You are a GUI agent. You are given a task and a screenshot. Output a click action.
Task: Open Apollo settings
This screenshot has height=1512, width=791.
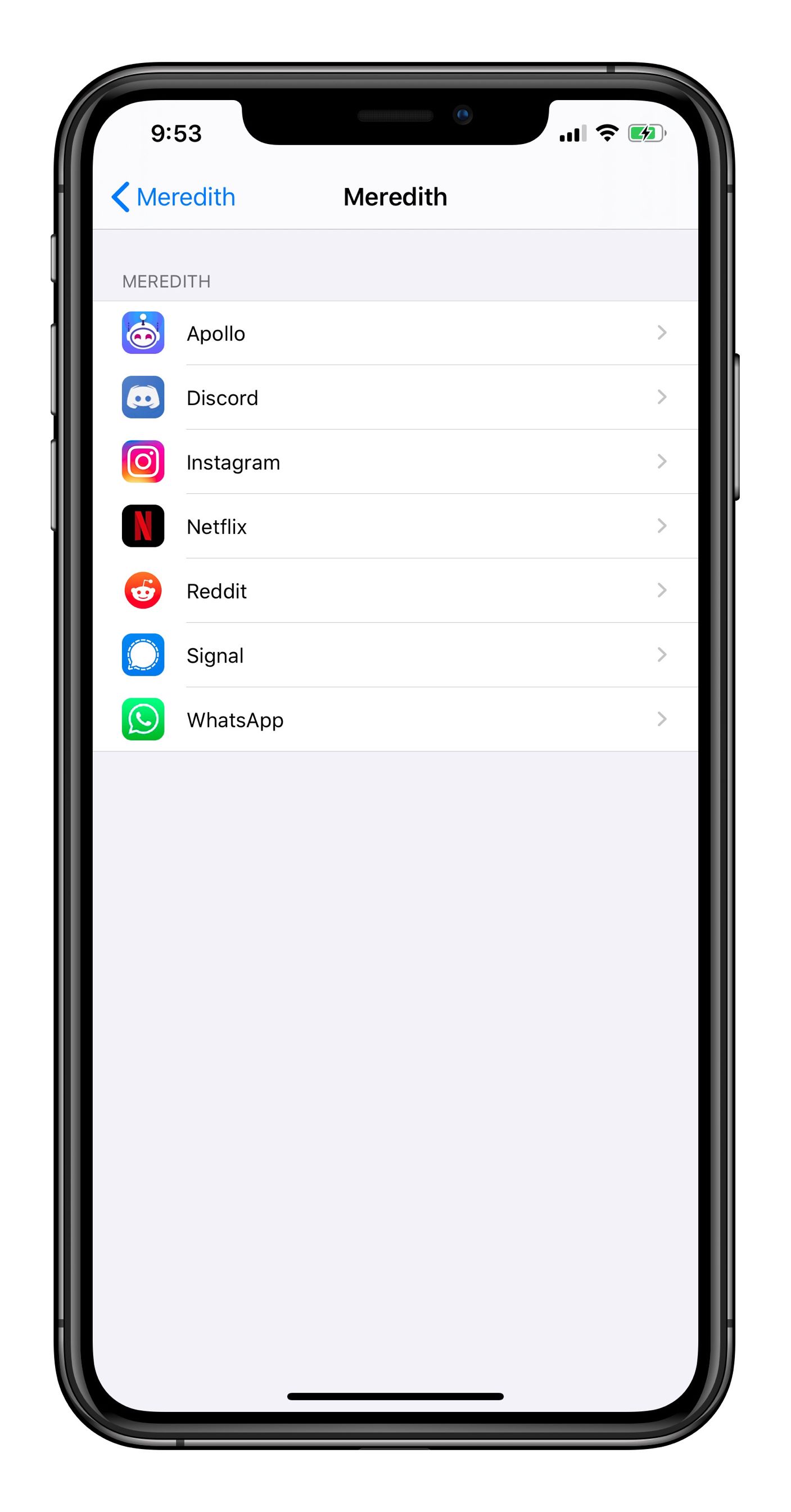(x=394, y=333)
